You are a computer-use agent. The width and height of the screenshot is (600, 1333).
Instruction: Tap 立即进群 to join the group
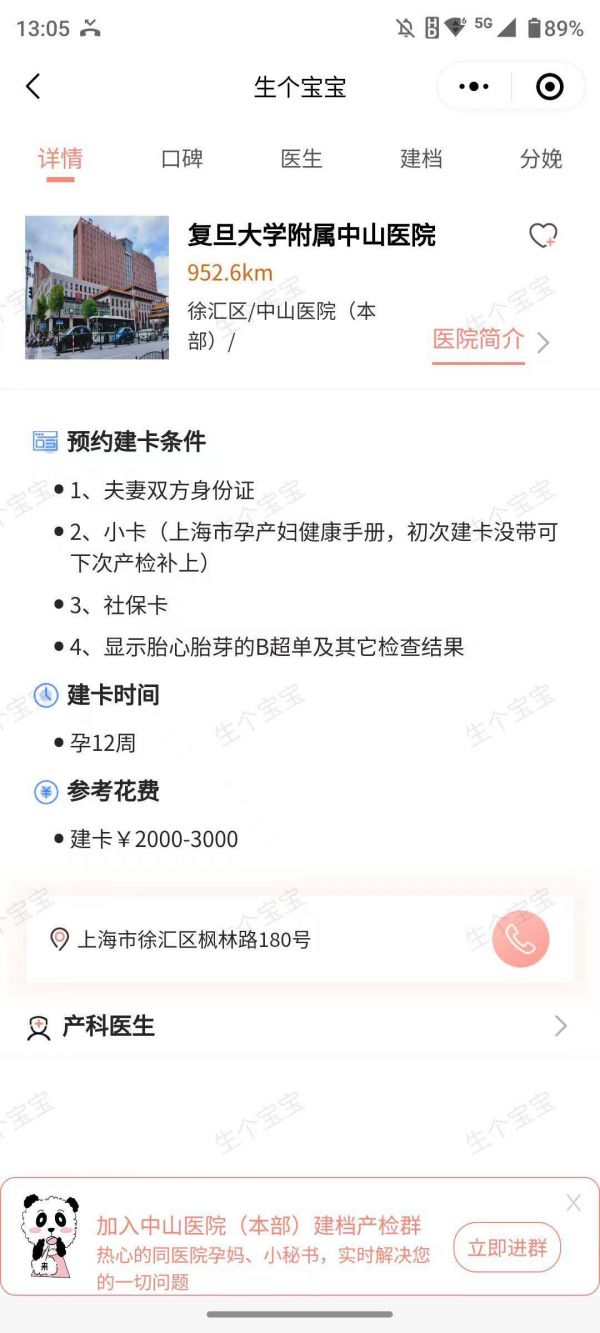click(507, 1247)
